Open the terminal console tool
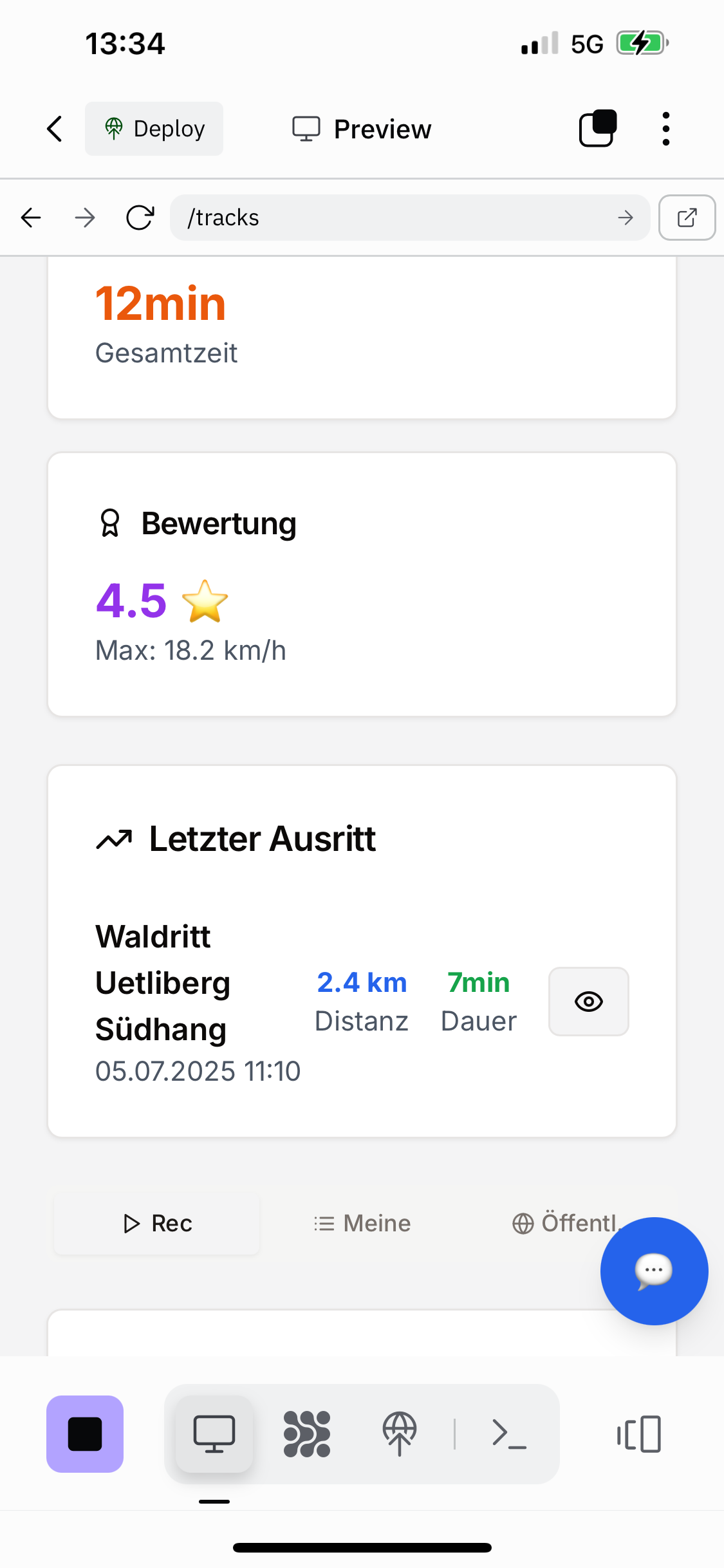The height and width of the screenshot is (1568, 724). click(509, 1434)
